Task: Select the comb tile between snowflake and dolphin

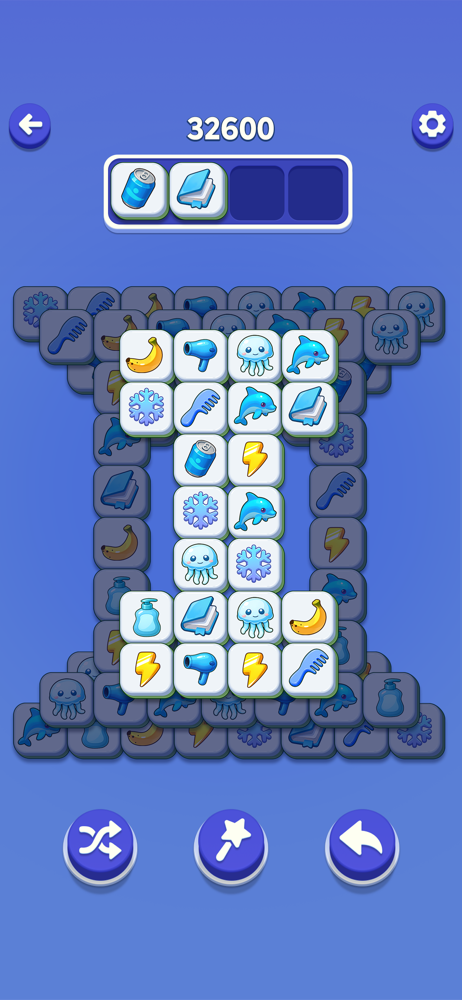Action: 201,408
